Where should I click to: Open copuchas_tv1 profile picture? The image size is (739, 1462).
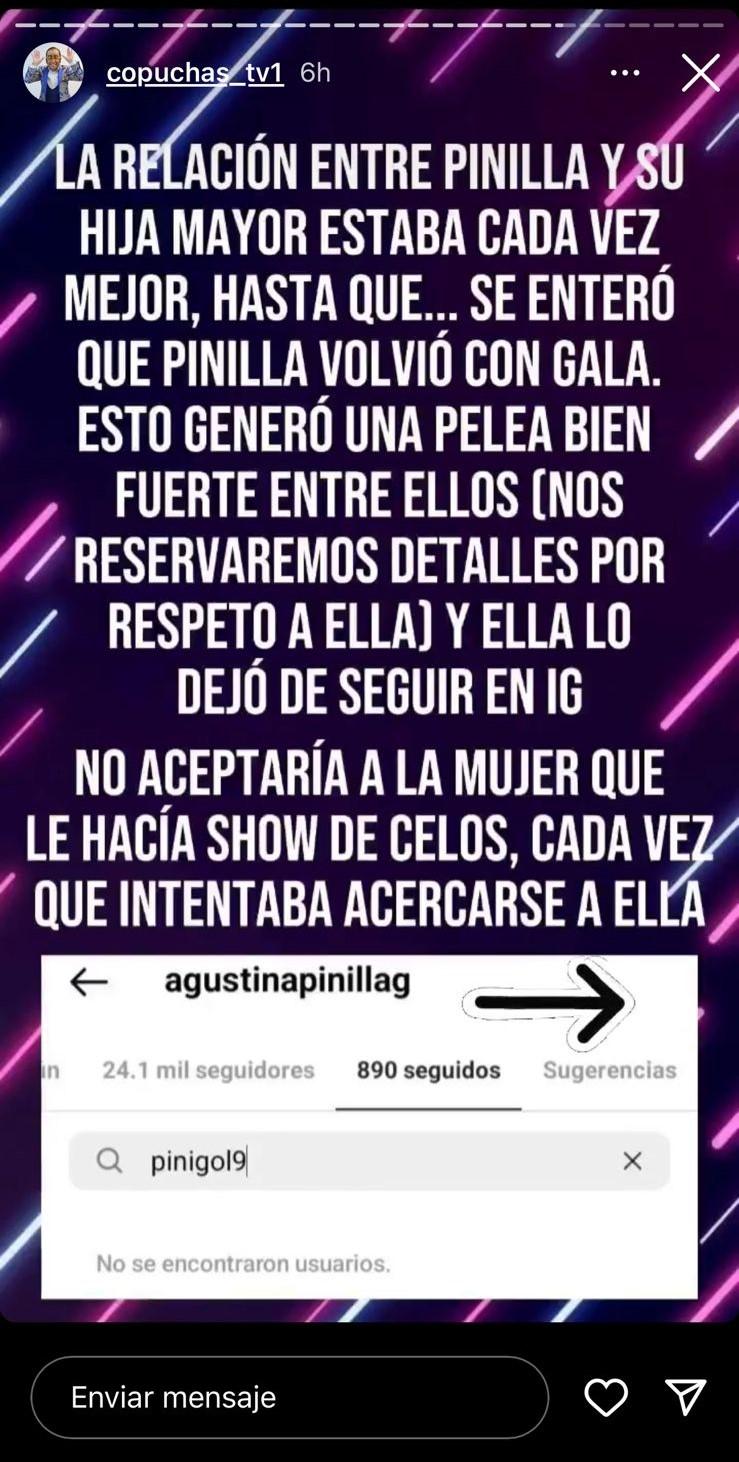coord(53,72)
